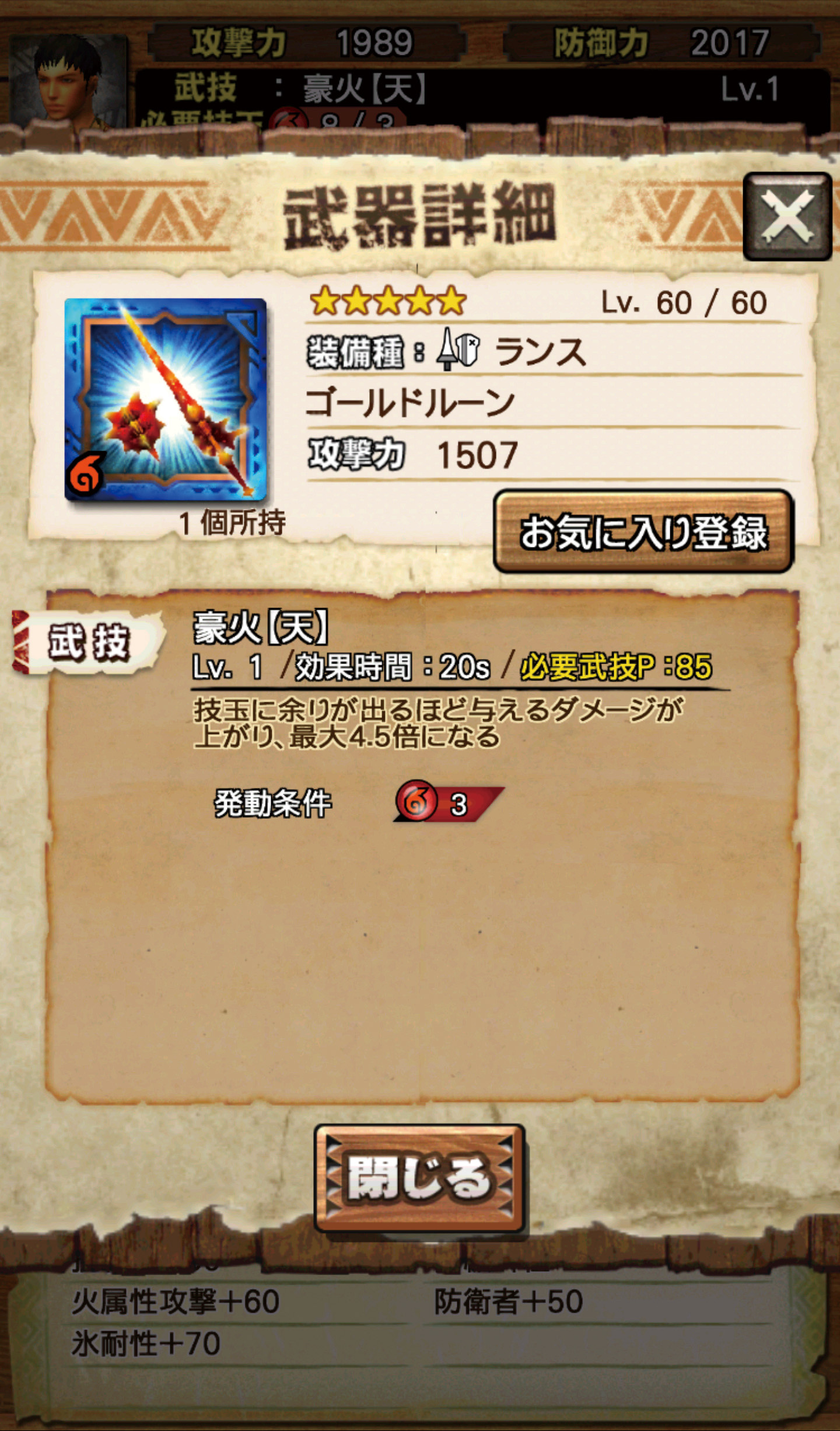840x1431 pixels.
Task: Tap the 閉じる button
Action: point(420,1178)
